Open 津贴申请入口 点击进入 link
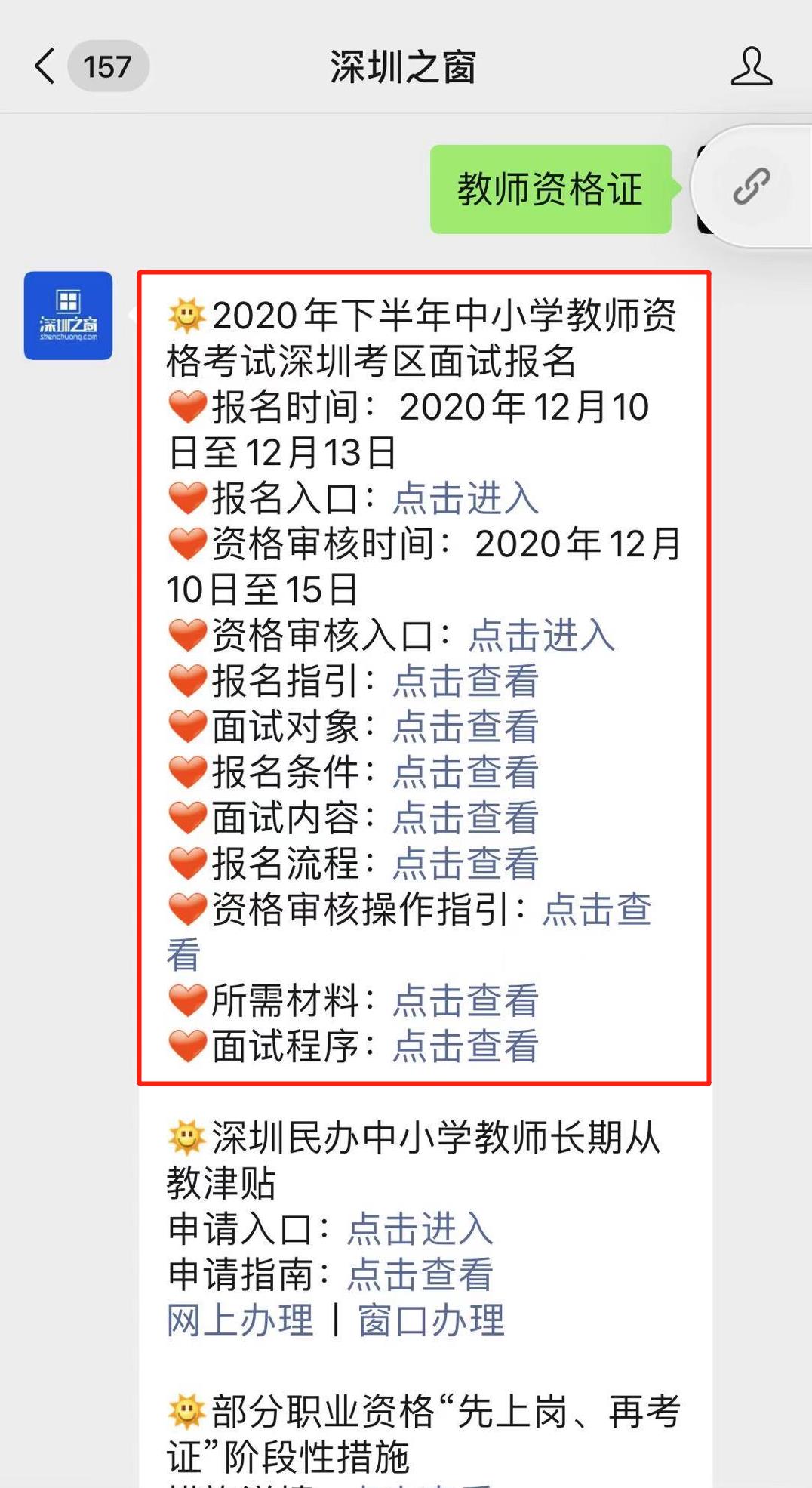This screenshot has width=812, height=1488. 419,1228
